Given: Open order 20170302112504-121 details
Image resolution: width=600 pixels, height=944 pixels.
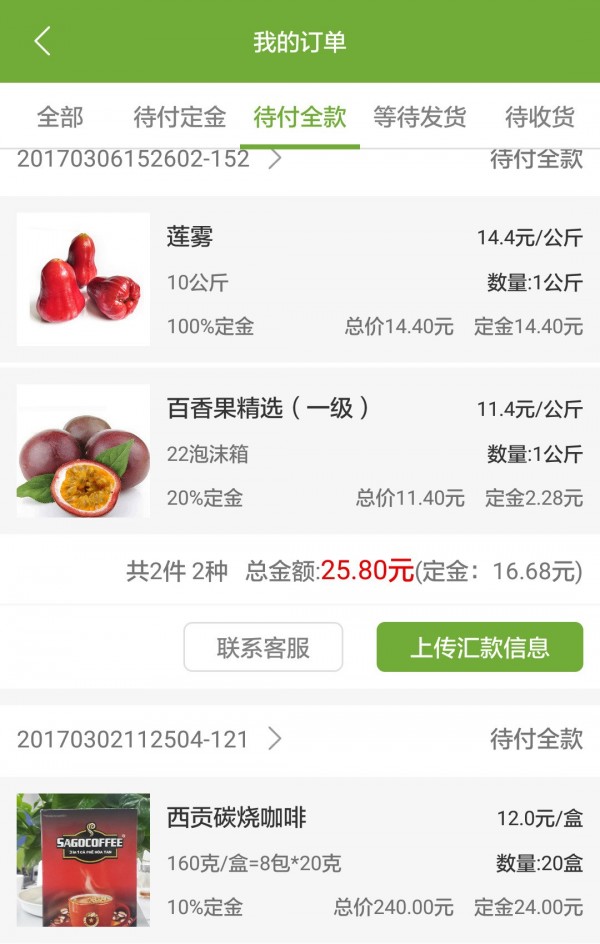Looking at the screenshot, I should [x=150, y=739].
